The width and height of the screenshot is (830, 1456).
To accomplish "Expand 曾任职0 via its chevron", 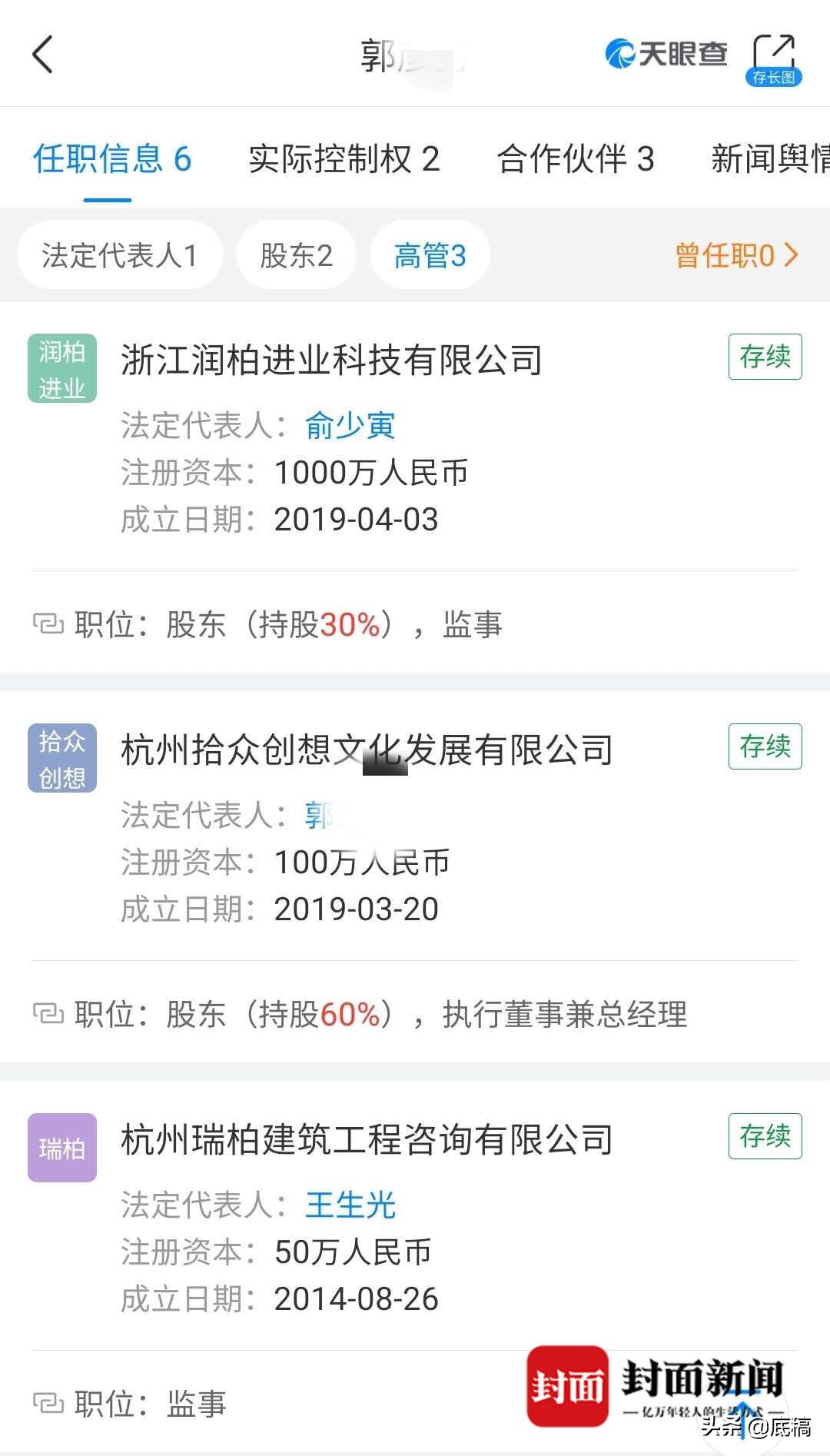I will click(x=791, y=256).
